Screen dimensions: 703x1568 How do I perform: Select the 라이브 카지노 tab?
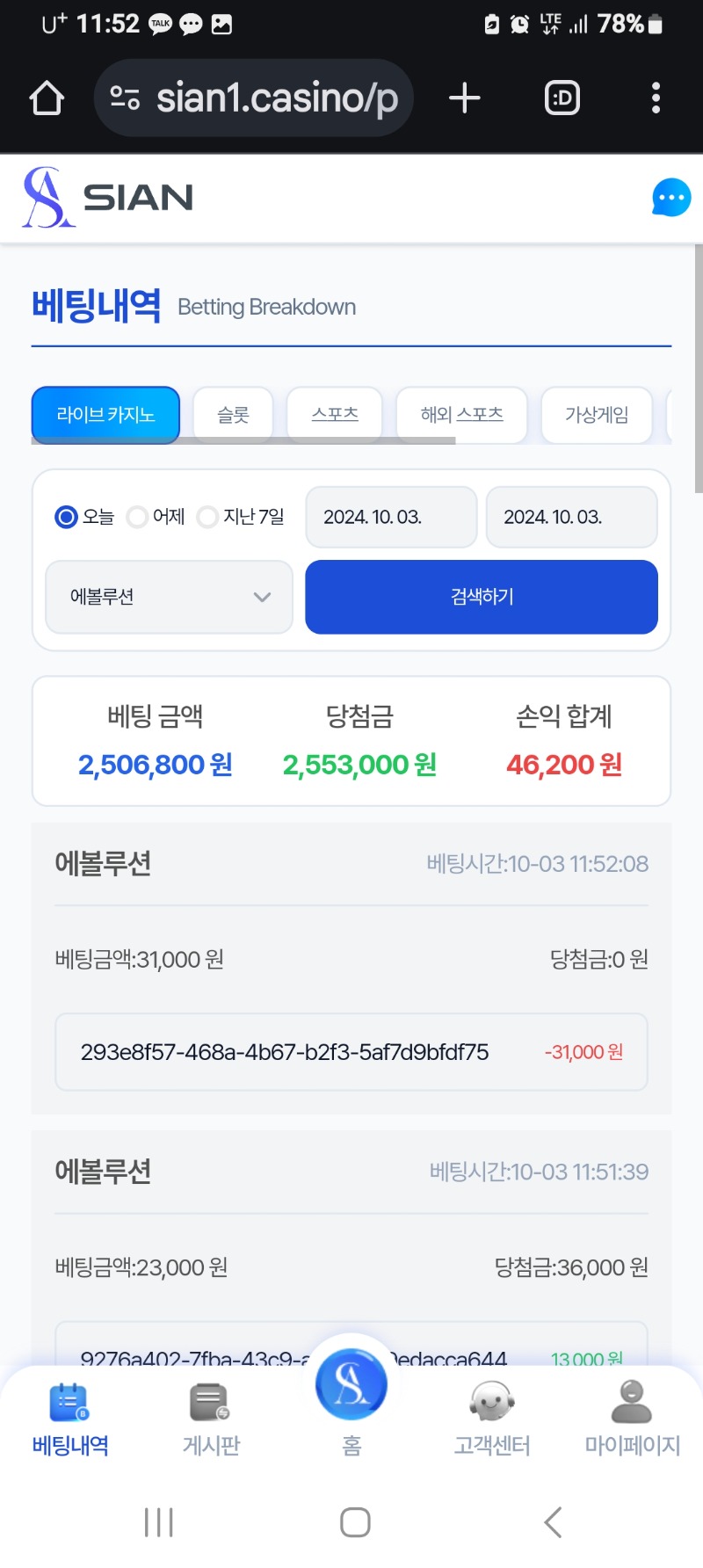pyautogui.click(x=105, y=414)
